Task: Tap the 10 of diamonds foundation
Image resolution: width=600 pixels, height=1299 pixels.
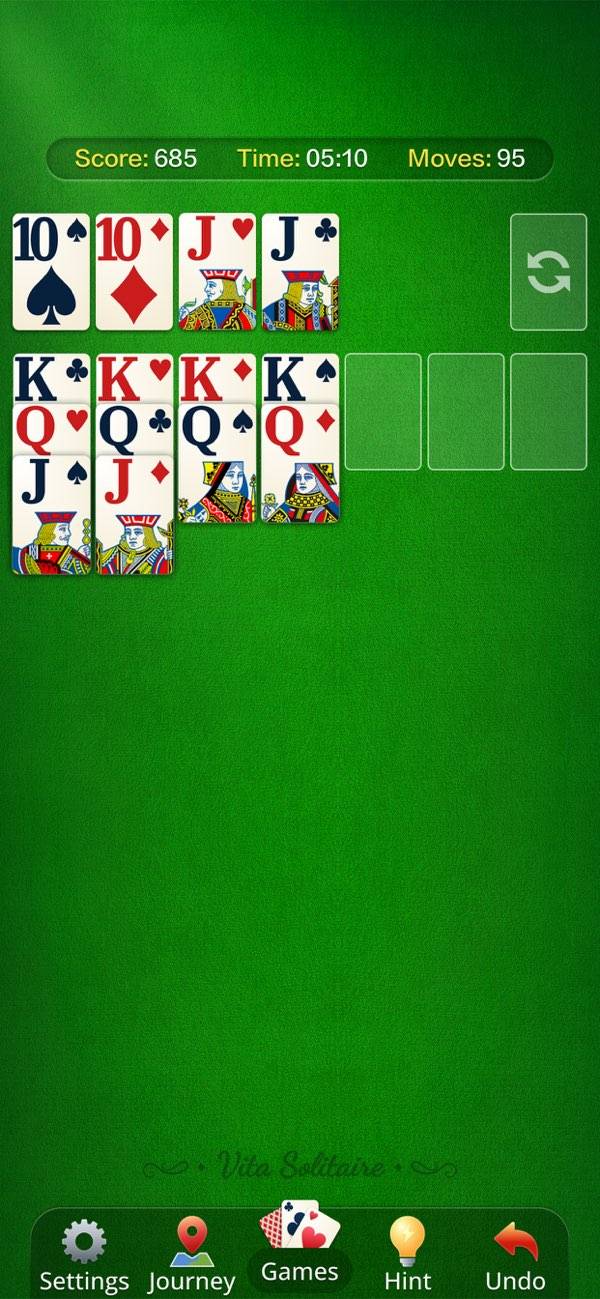Action: pyautogui.click(x=134, y=272)
